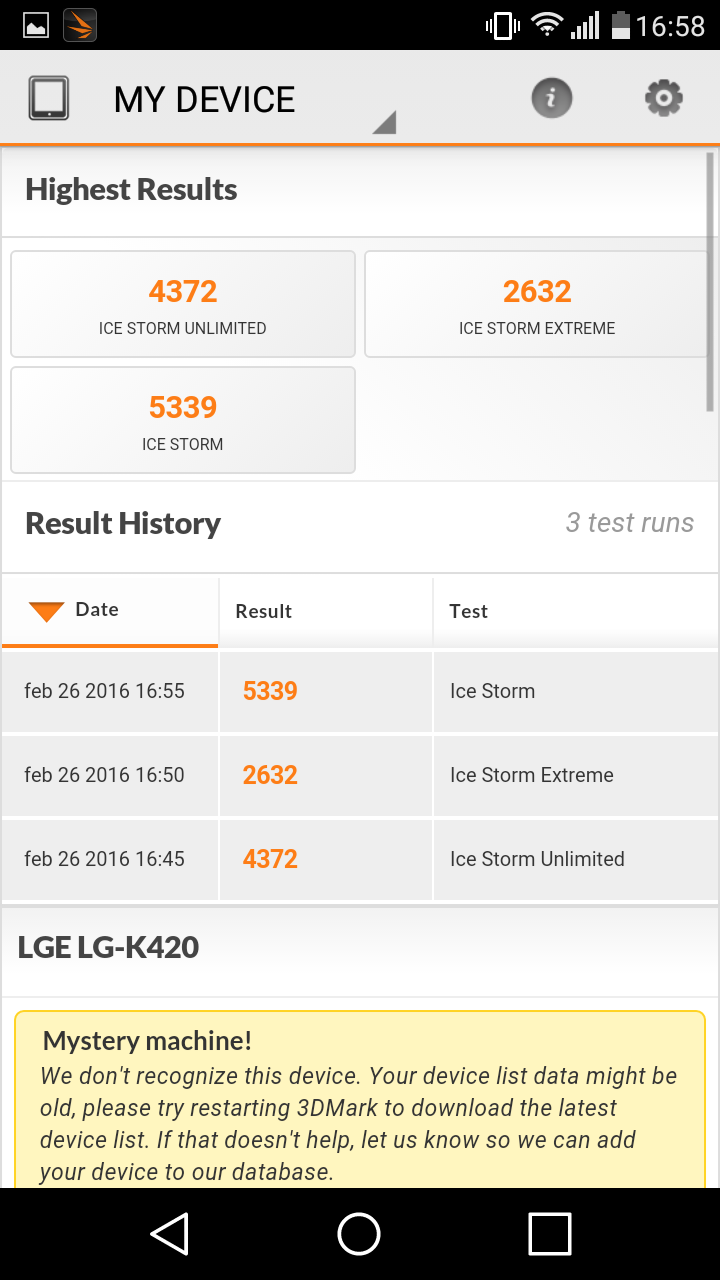
Task: Open the Ice Storm Extreme highest result card
Action: pos(536,304)
